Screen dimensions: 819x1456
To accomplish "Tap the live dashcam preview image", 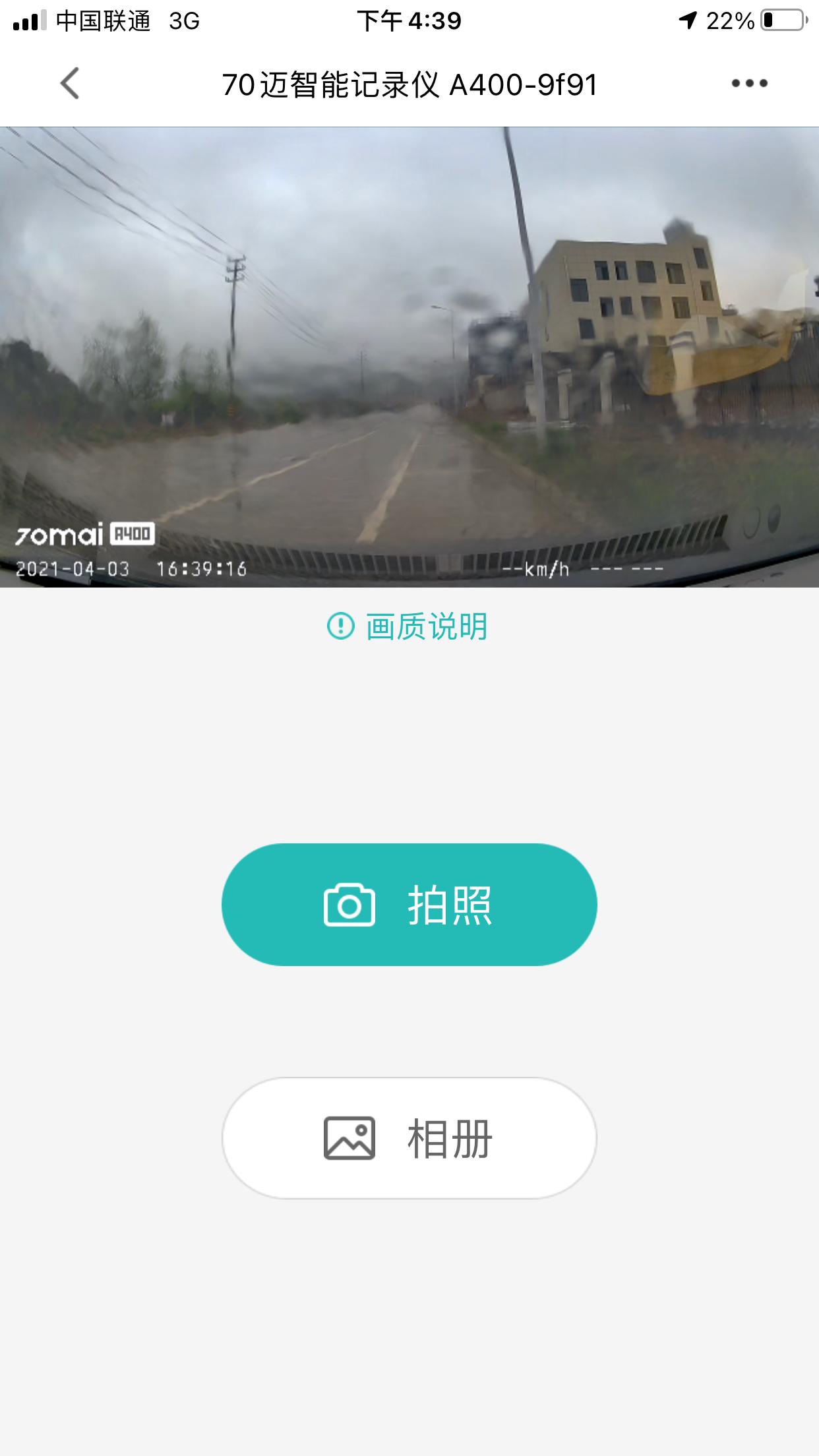I will (x=409, y=356).
